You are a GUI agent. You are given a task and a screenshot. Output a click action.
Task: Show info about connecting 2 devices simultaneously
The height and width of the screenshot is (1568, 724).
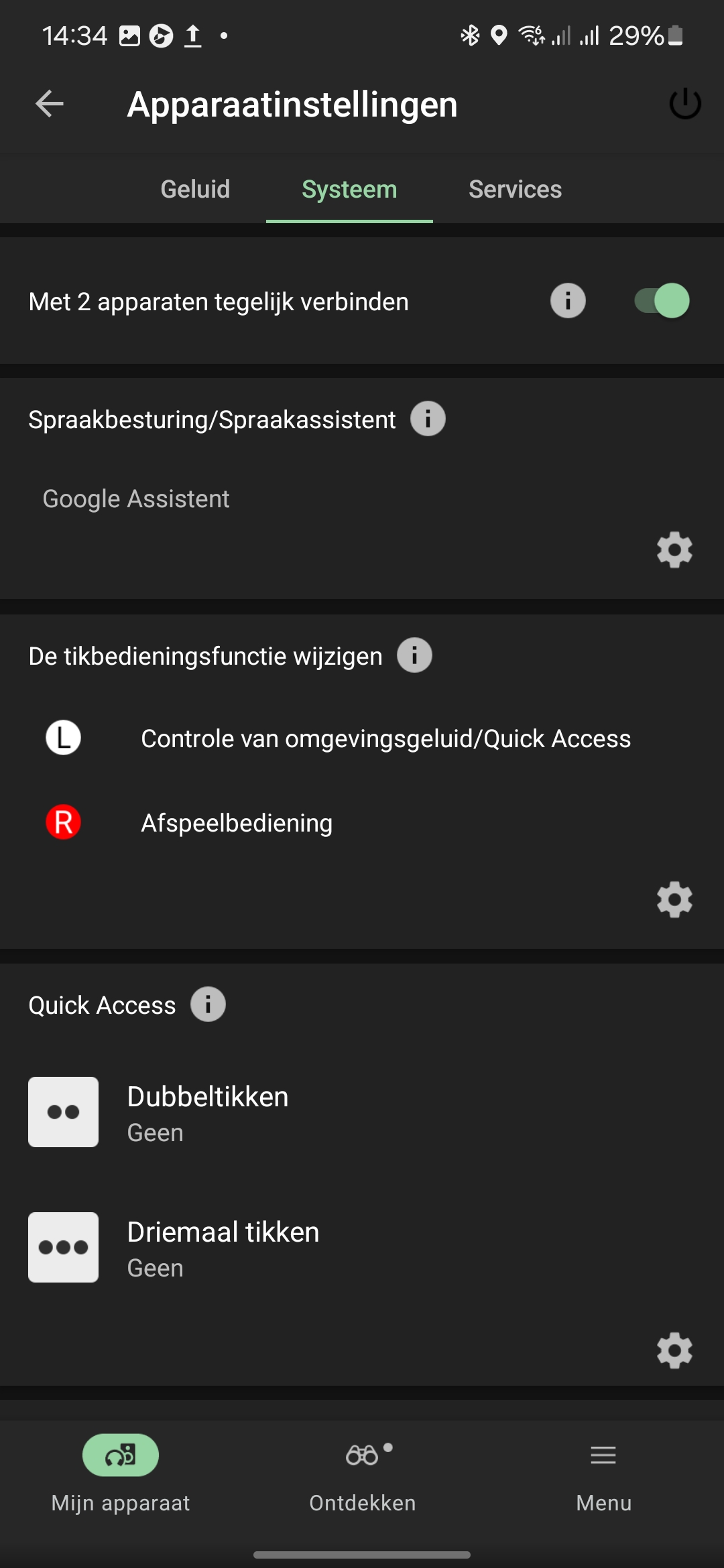568,301
